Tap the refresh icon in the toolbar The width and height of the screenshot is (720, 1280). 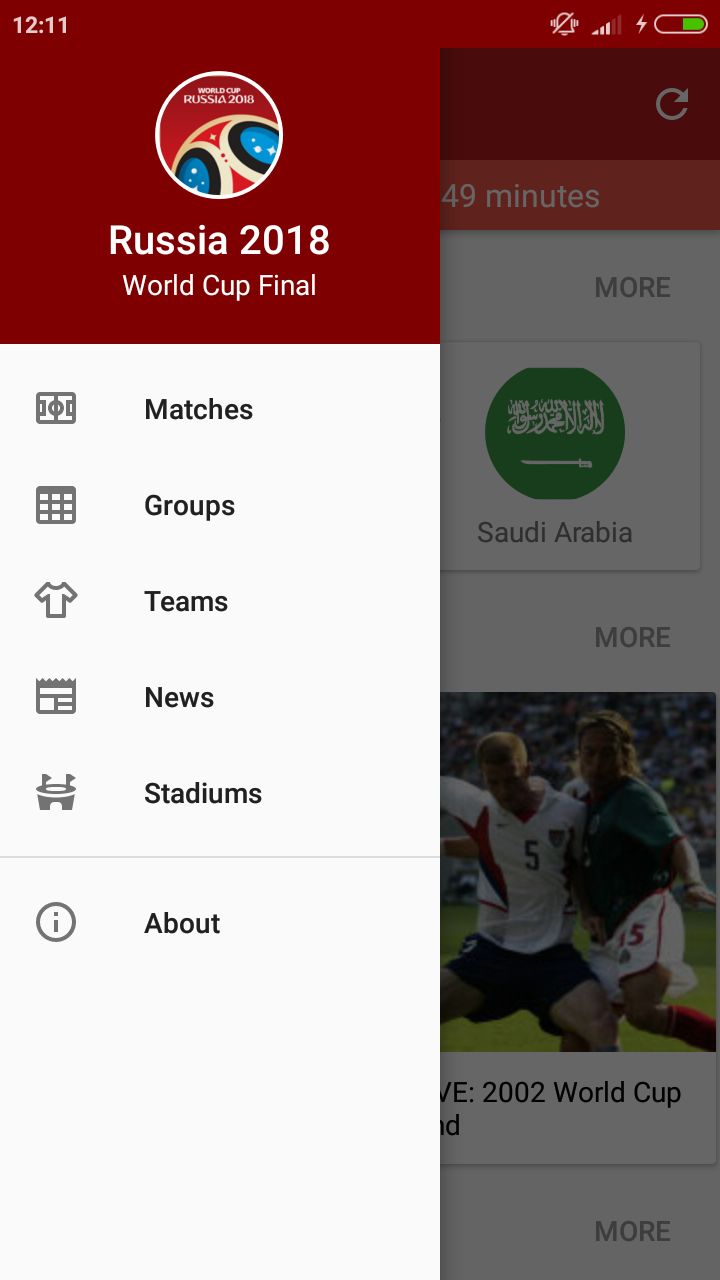pos(672,104)
